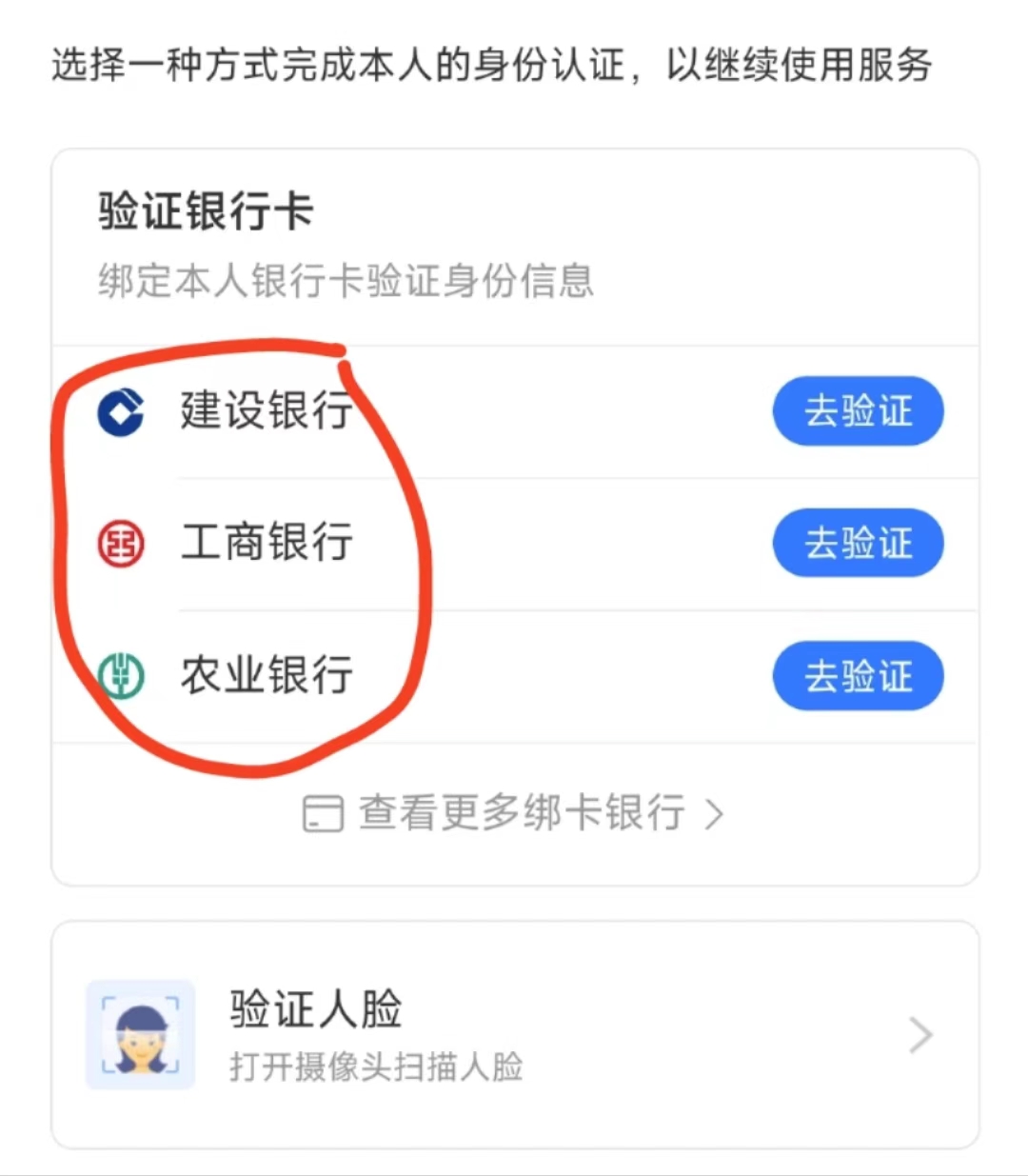This screenshot has width=1028, height=1176.
Task: Tap 去验证 for 建设银行
Action: click(x=857, y=411)
